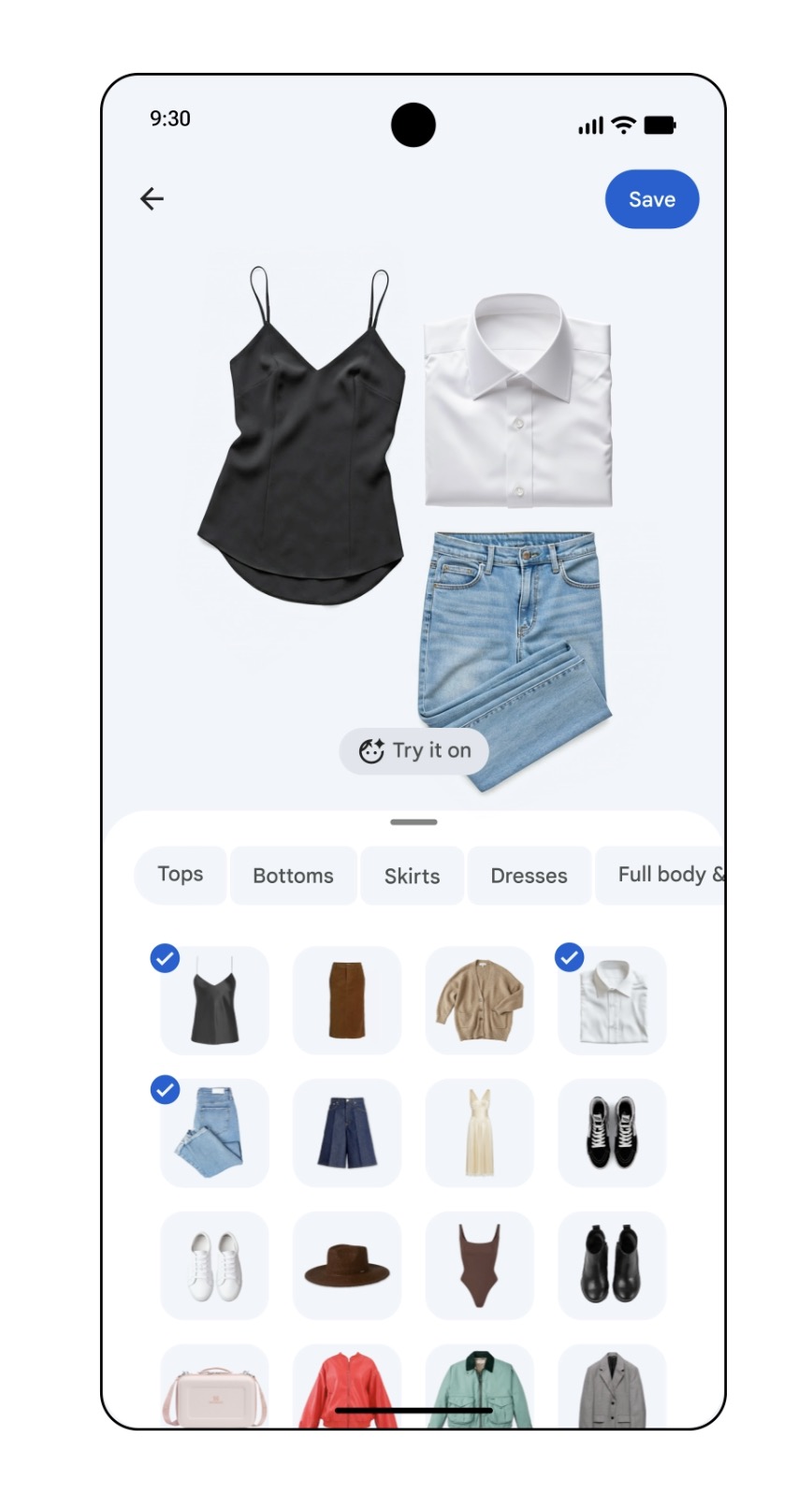The image size is (812, 1510).
Task: Expand the bottom sheet handle
Action: 413,822
